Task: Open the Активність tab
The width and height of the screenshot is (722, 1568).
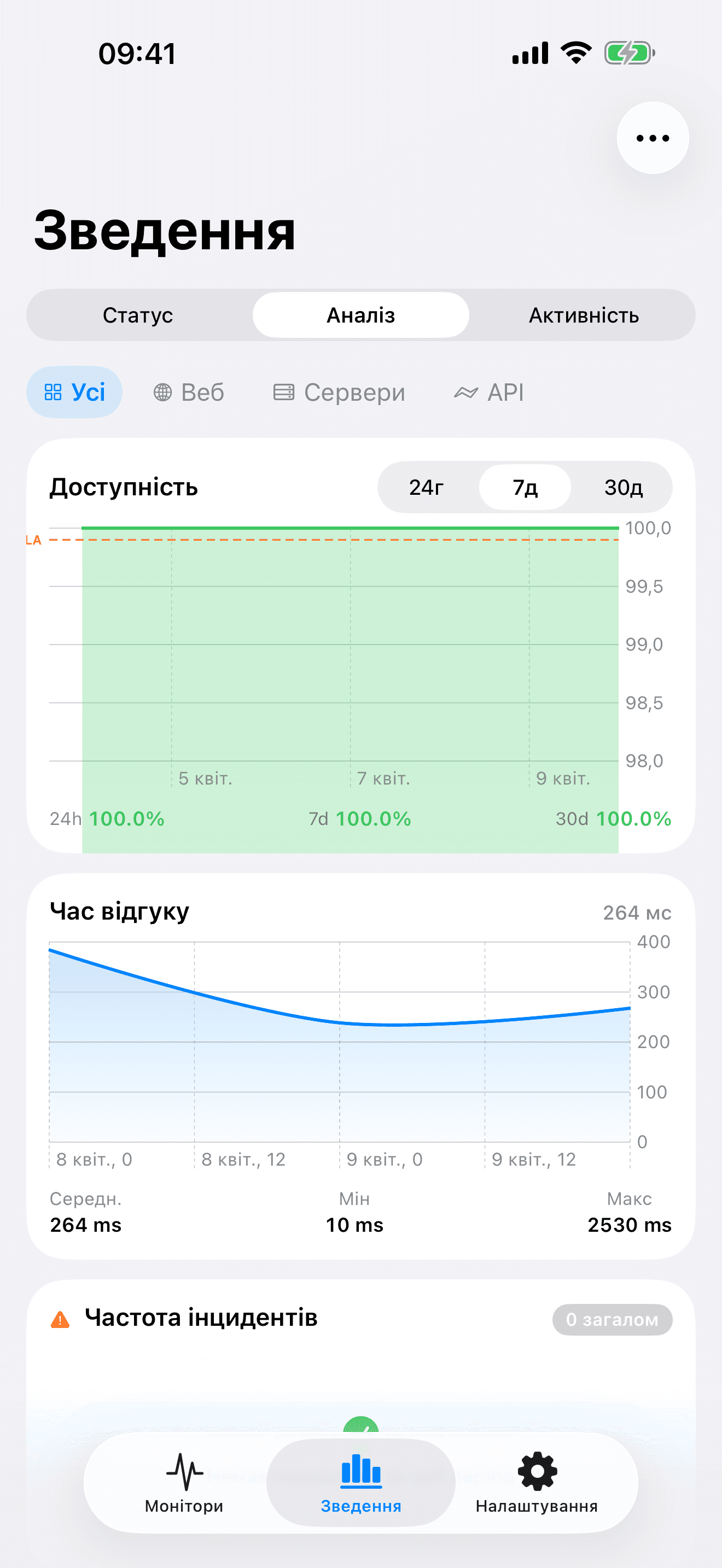Action: pos(583,315)
